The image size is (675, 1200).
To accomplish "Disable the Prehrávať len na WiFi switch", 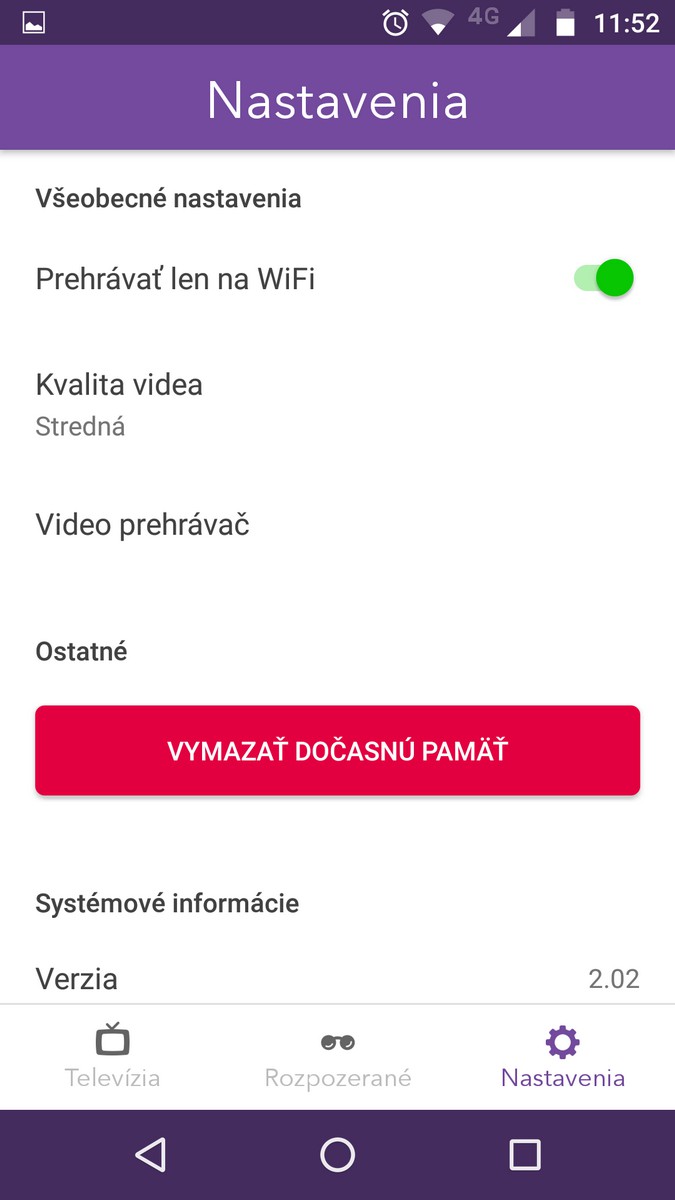I will click(604, 278).
